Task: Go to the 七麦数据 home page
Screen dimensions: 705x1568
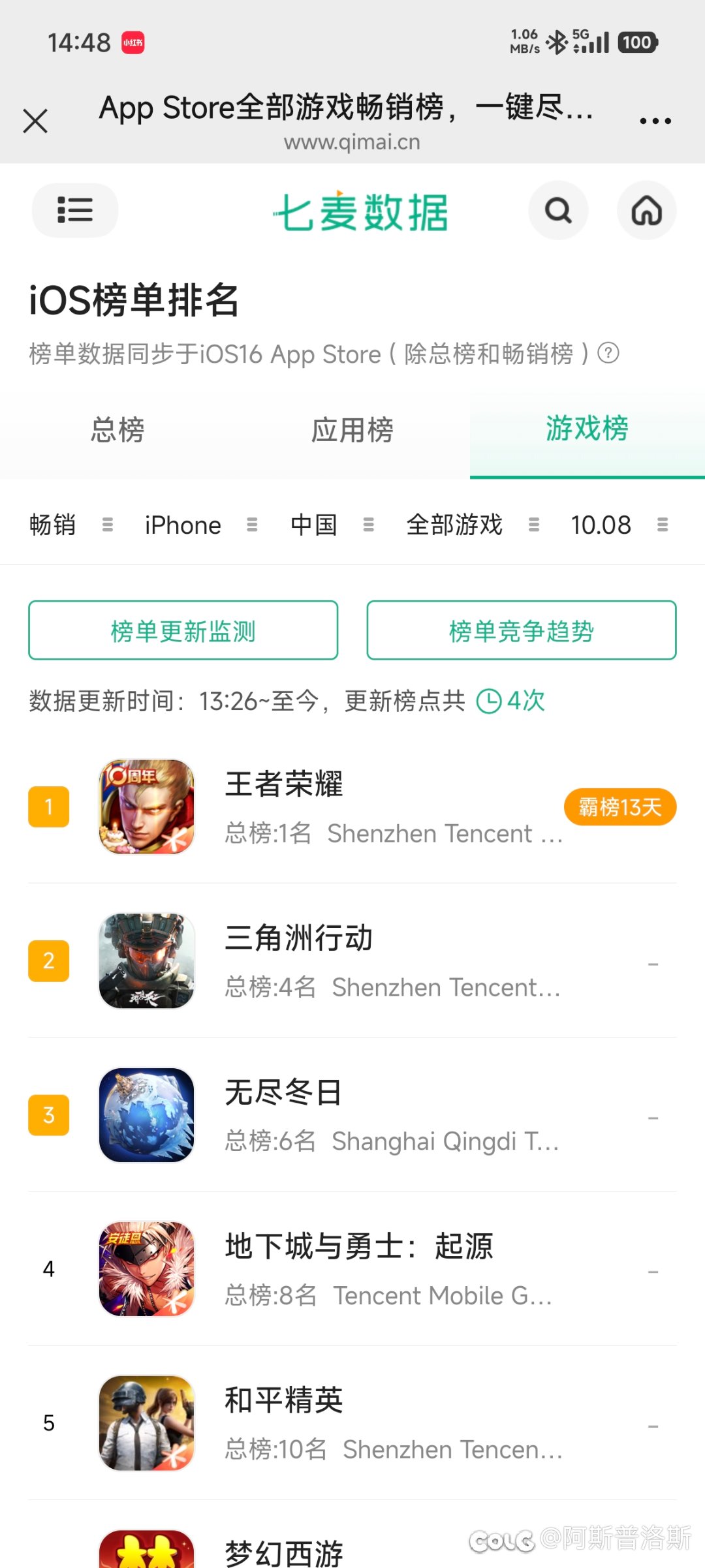Action: [x=646, y=210]
